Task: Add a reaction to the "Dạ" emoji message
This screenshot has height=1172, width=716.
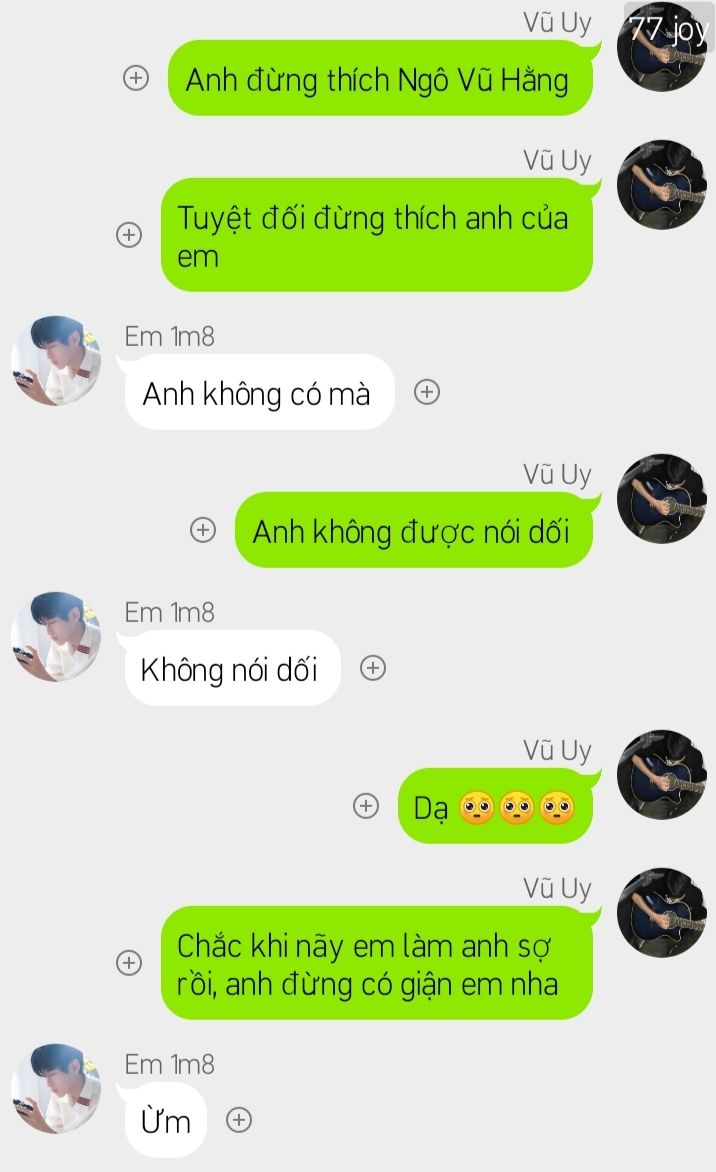Action: (367, 805)
